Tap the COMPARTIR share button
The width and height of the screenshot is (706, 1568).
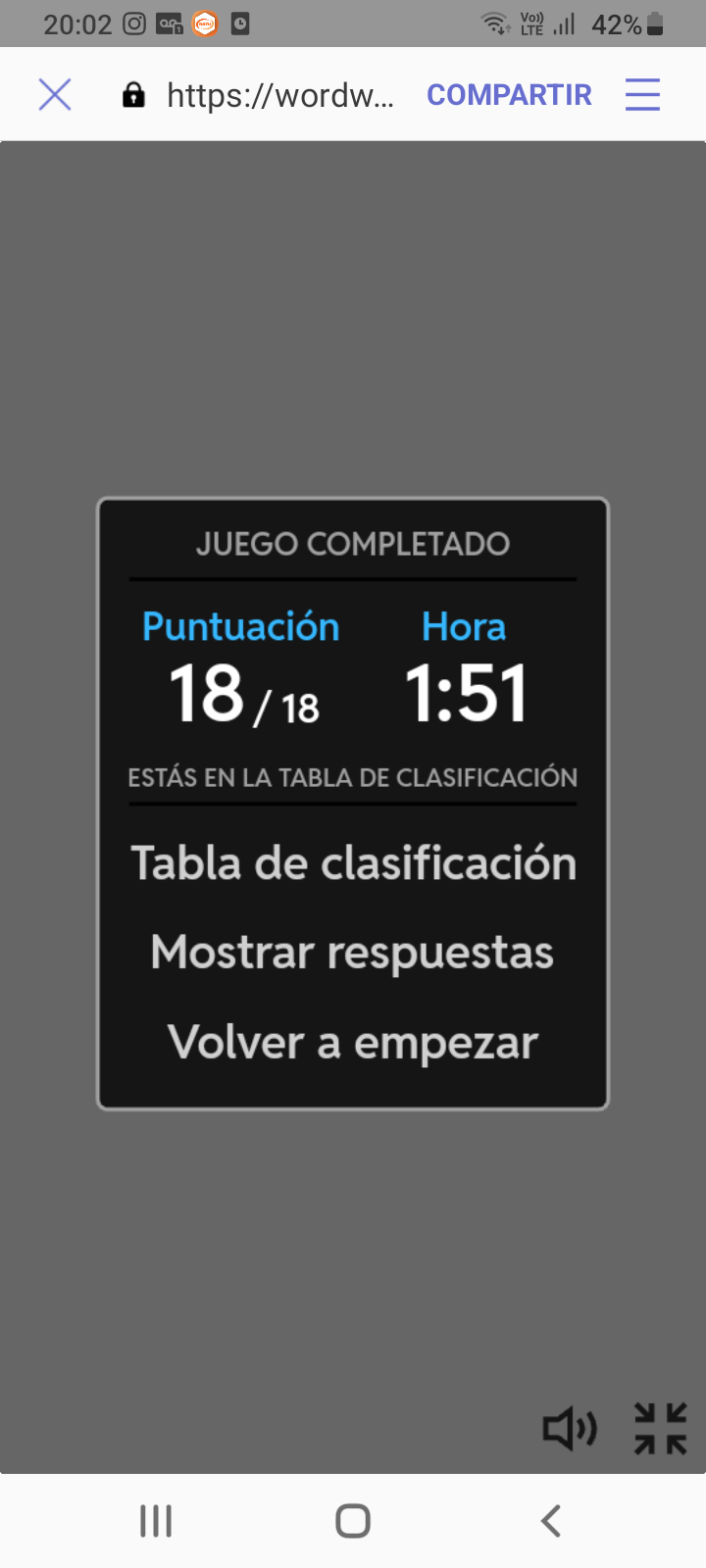(509, 95)
